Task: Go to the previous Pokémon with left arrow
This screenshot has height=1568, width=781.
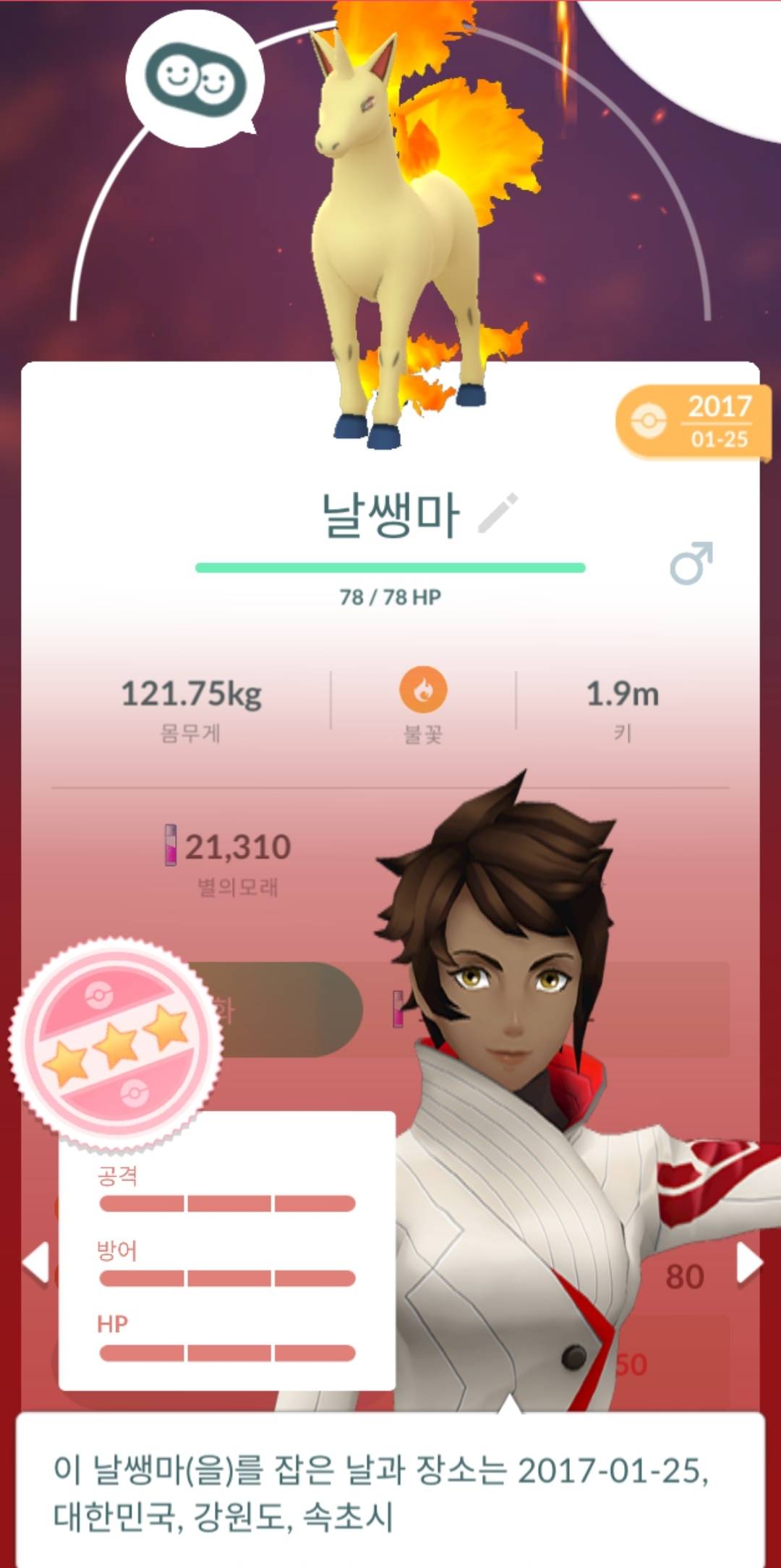Action: pyautogui.click(x=35, y=1263)
